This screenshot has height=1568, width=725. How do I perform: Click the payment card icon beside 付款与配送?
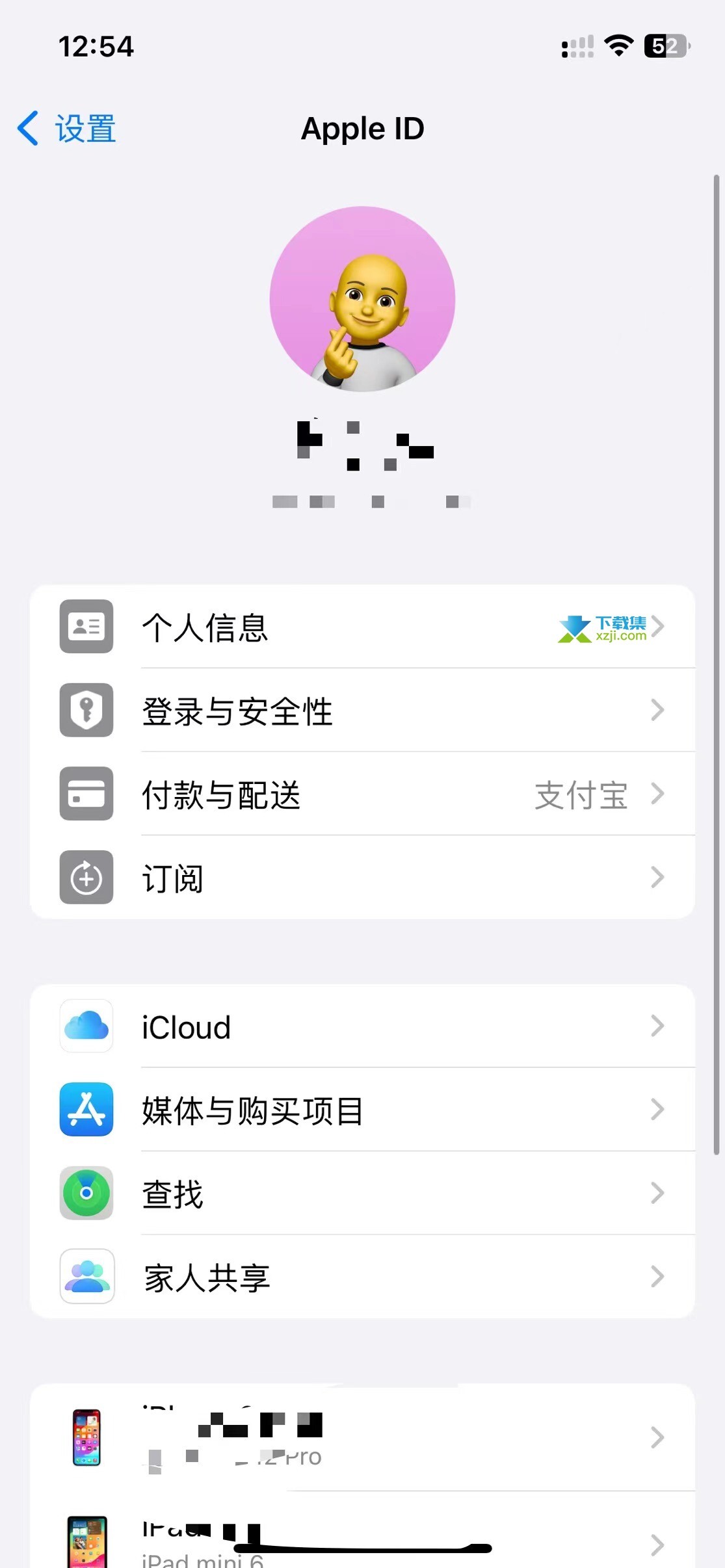[x=86, y=794]
